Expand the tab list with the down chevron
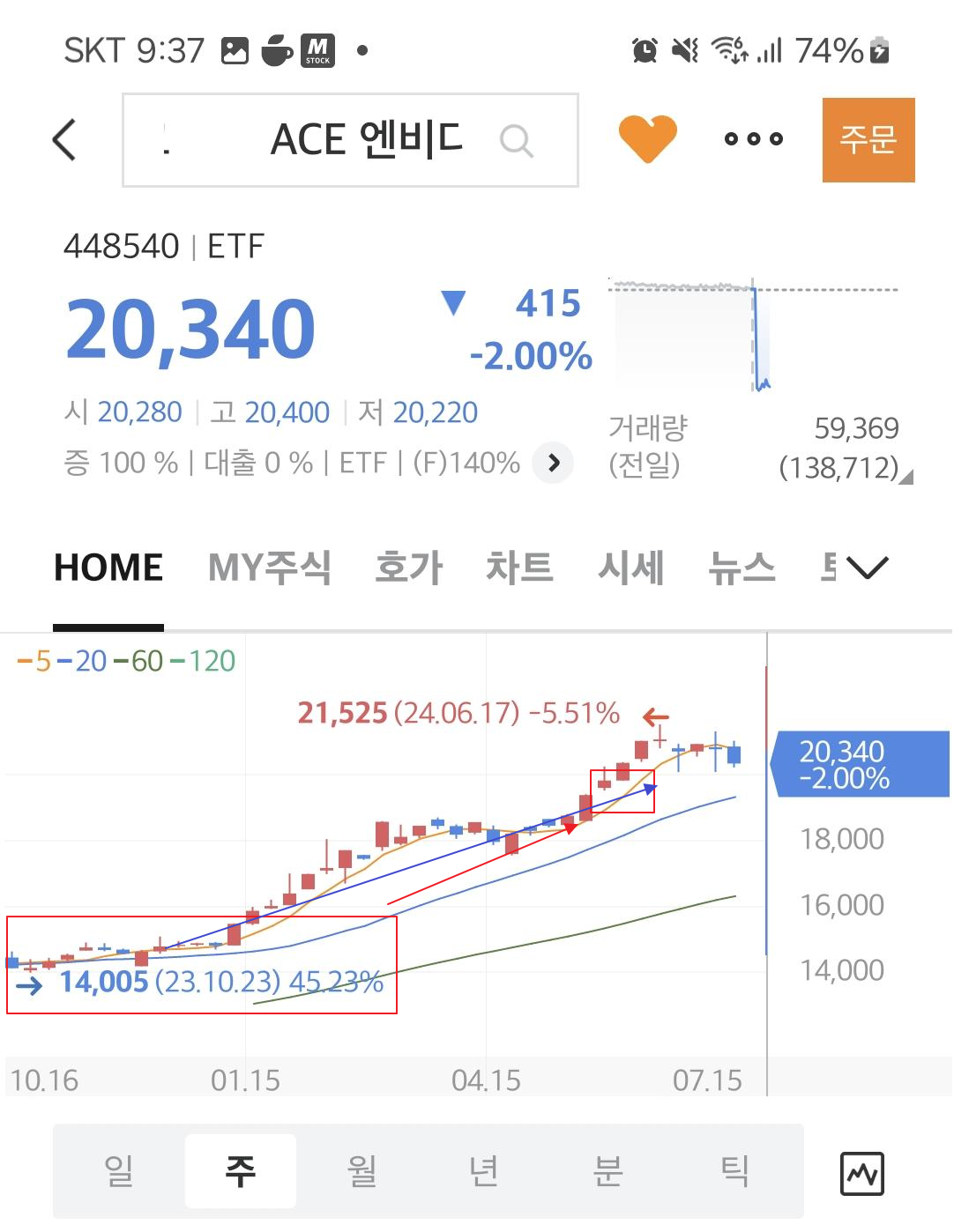The width and height of the screenshot is (954, 1232). pos(868,568)
